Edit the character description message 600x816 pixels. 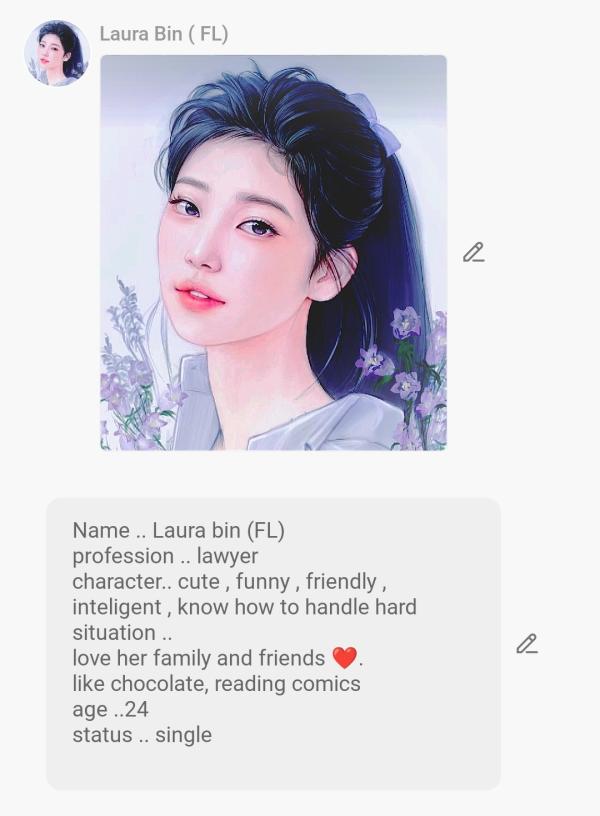click(x=527, y=644)
